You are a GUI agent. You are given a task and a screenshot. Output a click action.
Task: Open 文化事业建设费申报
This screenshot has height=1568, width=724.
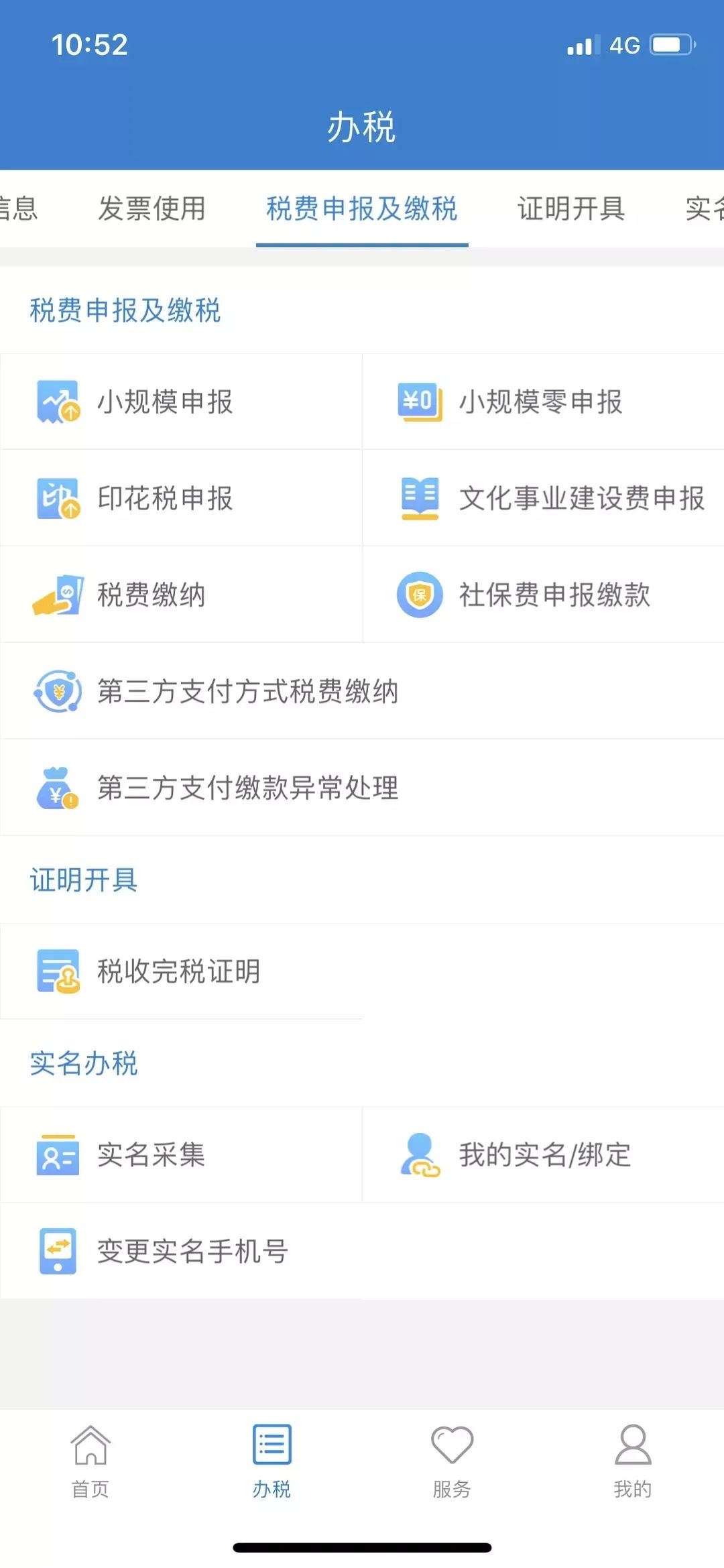(x=543, y=498)
